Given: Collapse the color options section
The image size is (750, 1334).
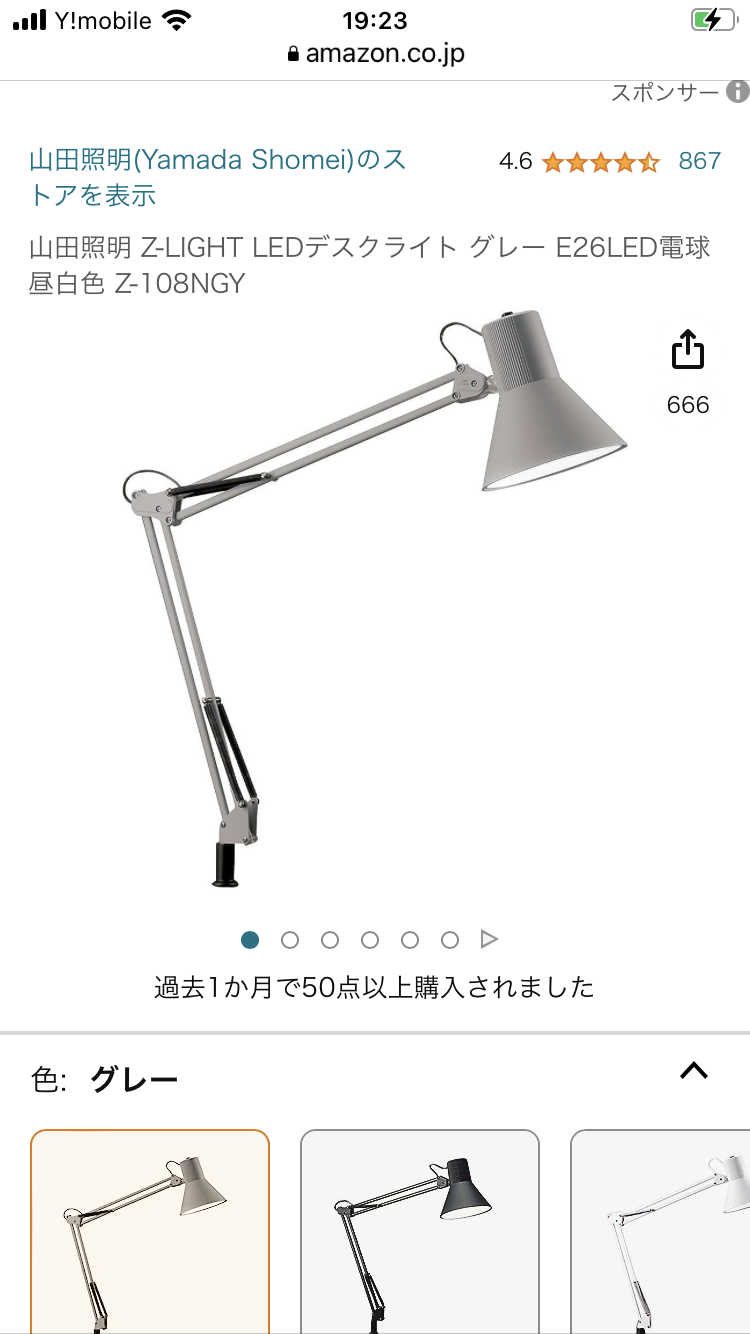Looking at the screenshot, I should pos(693,1071).
